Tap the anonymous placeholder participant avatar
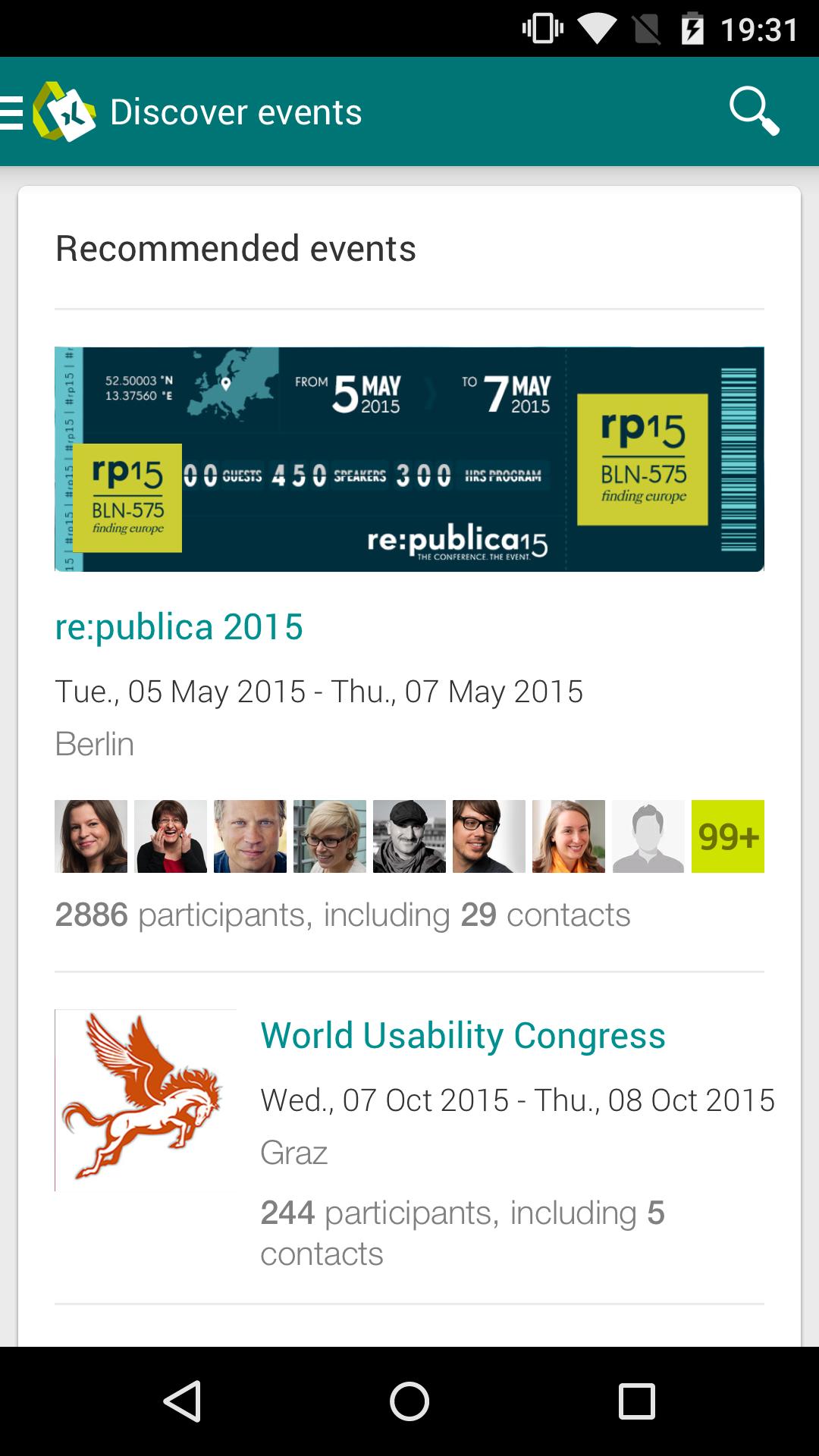The height and width of the screenshot is (1456, 819). 648,836
